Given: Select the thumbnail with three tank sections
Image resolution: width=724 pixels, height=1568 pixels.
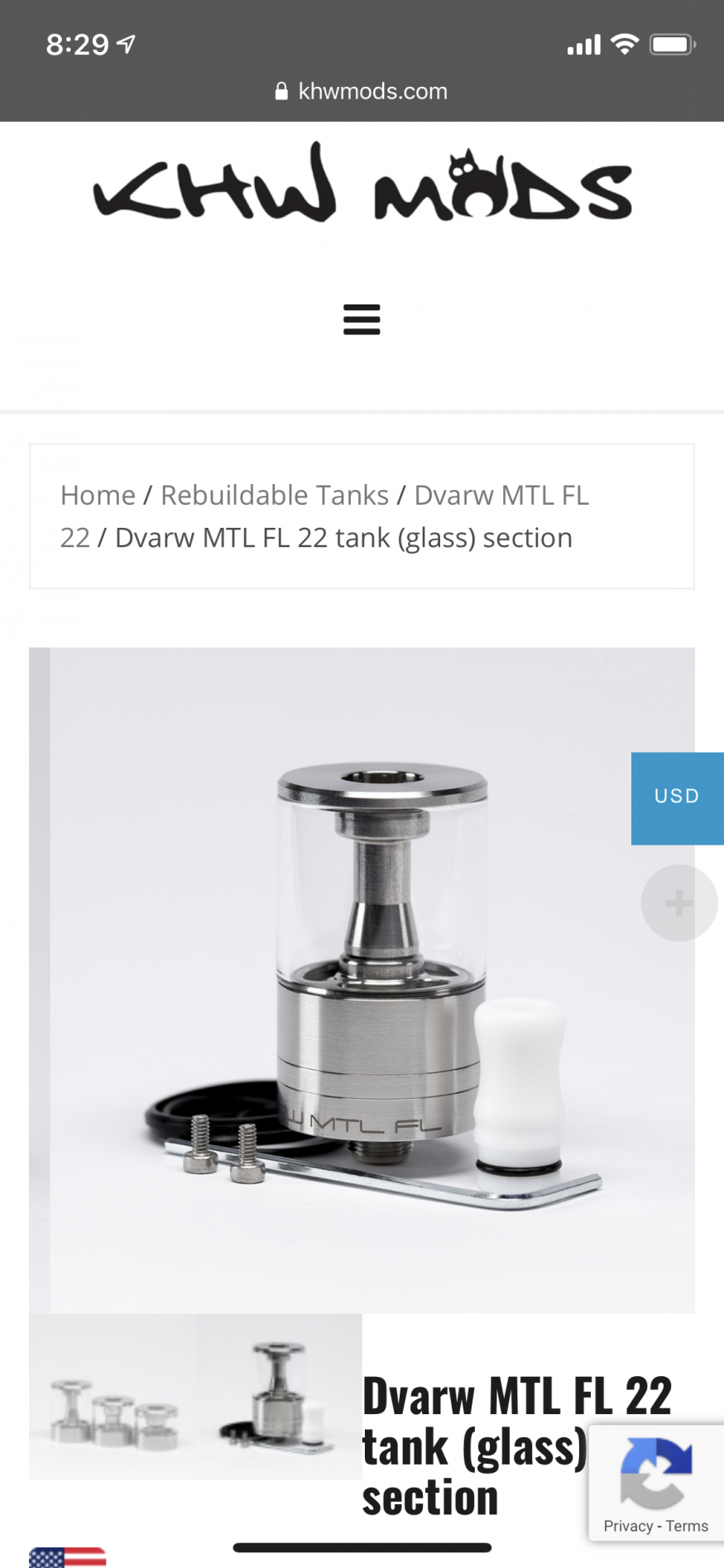Looking at the screenshot, I should [x=113, y=1396].
